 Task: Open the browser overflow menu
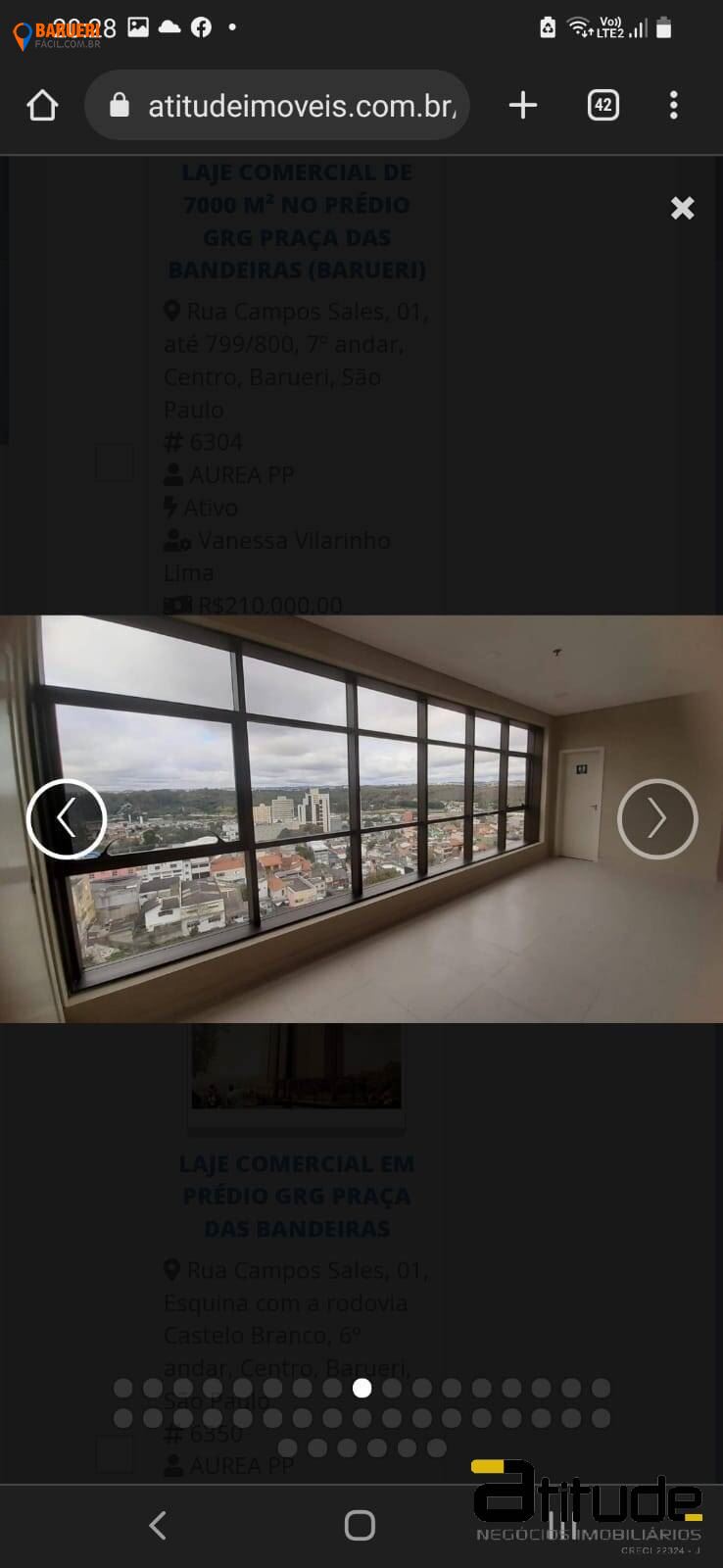[674, 105]
